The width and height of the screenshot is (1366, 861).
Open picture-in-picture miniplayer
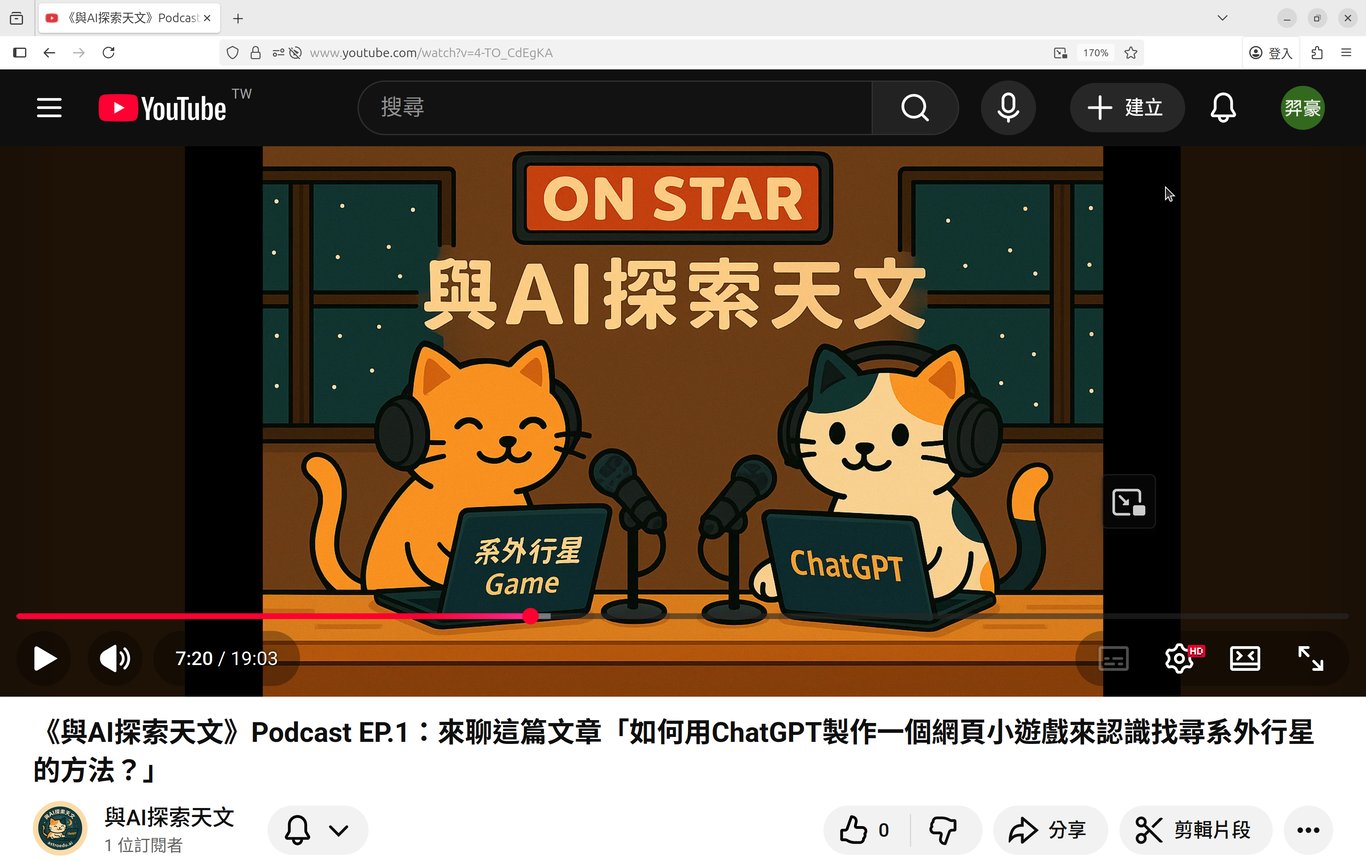[x=1129, y=502]
